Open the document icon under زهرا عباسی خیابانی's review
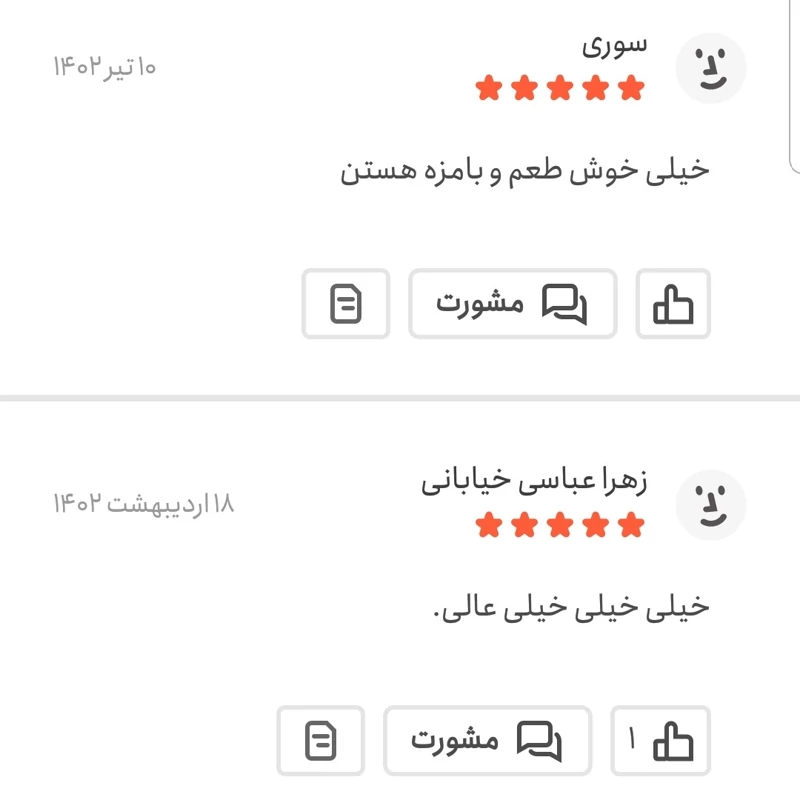 coord(321,741)
